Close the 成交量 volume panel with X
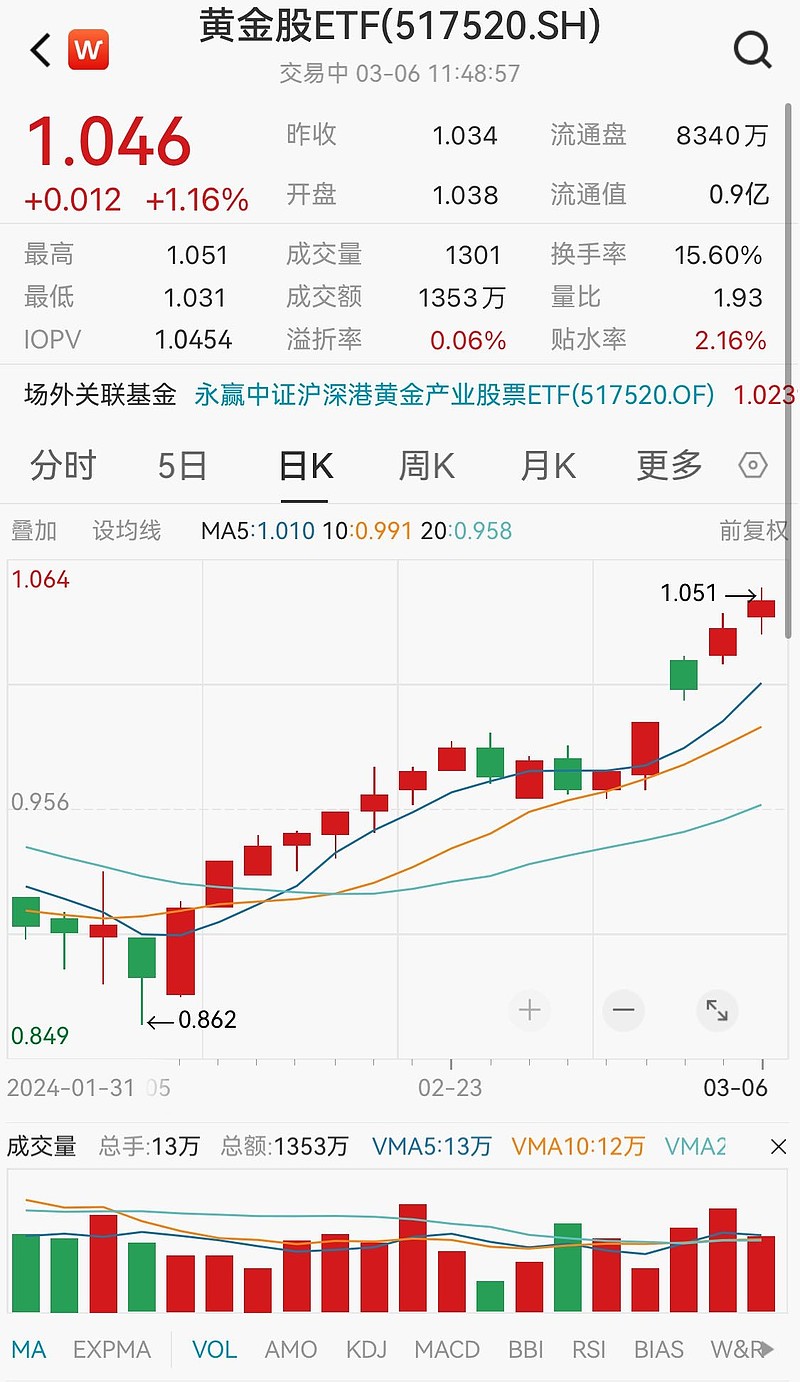The height and width of the screenshot is (1382, 800). click(x=779, y=1147)
